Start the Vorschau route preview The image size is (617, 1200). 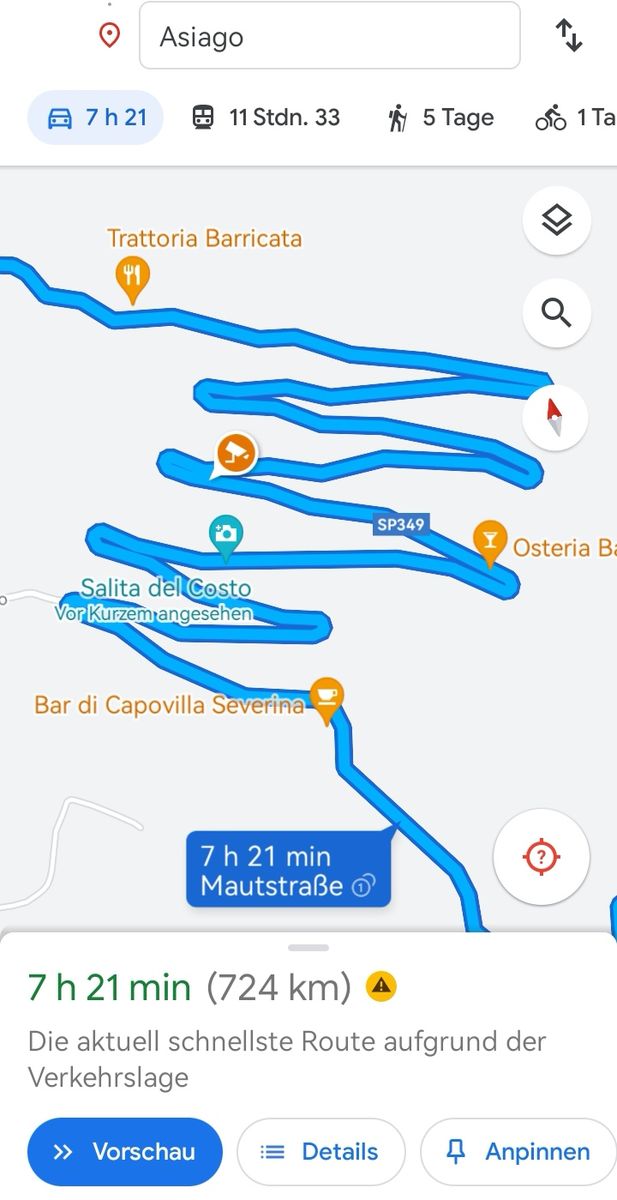[x=124, y=1152]
